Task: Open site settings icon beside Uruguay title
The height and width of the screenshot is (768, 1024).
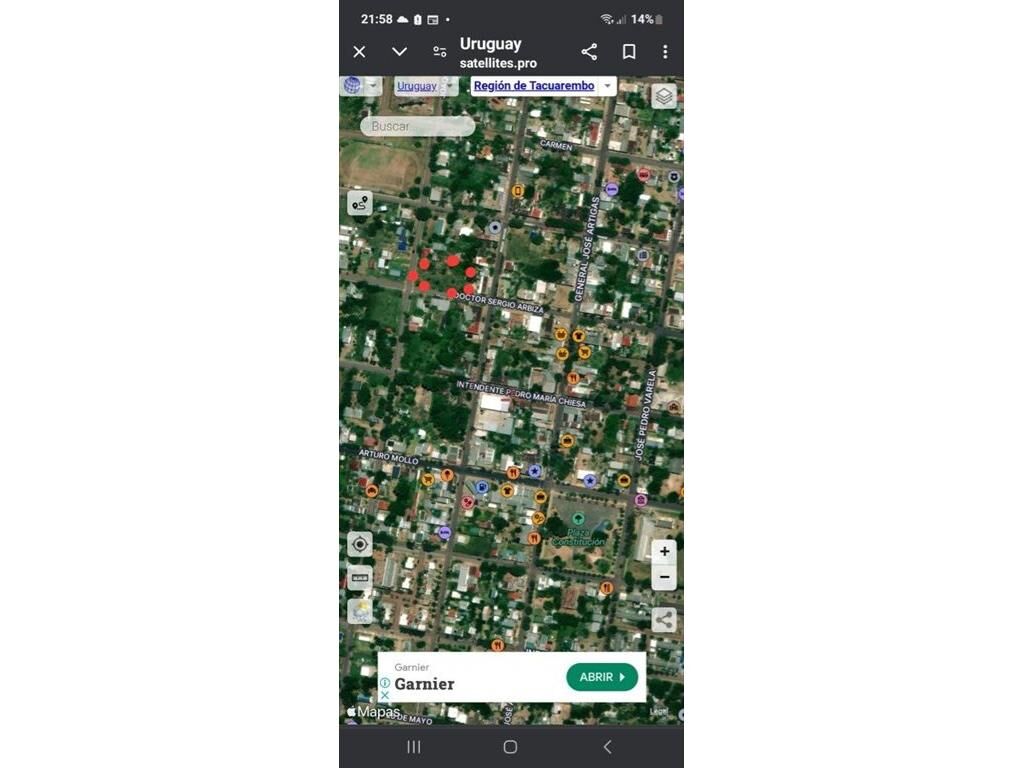Action: 439,52
